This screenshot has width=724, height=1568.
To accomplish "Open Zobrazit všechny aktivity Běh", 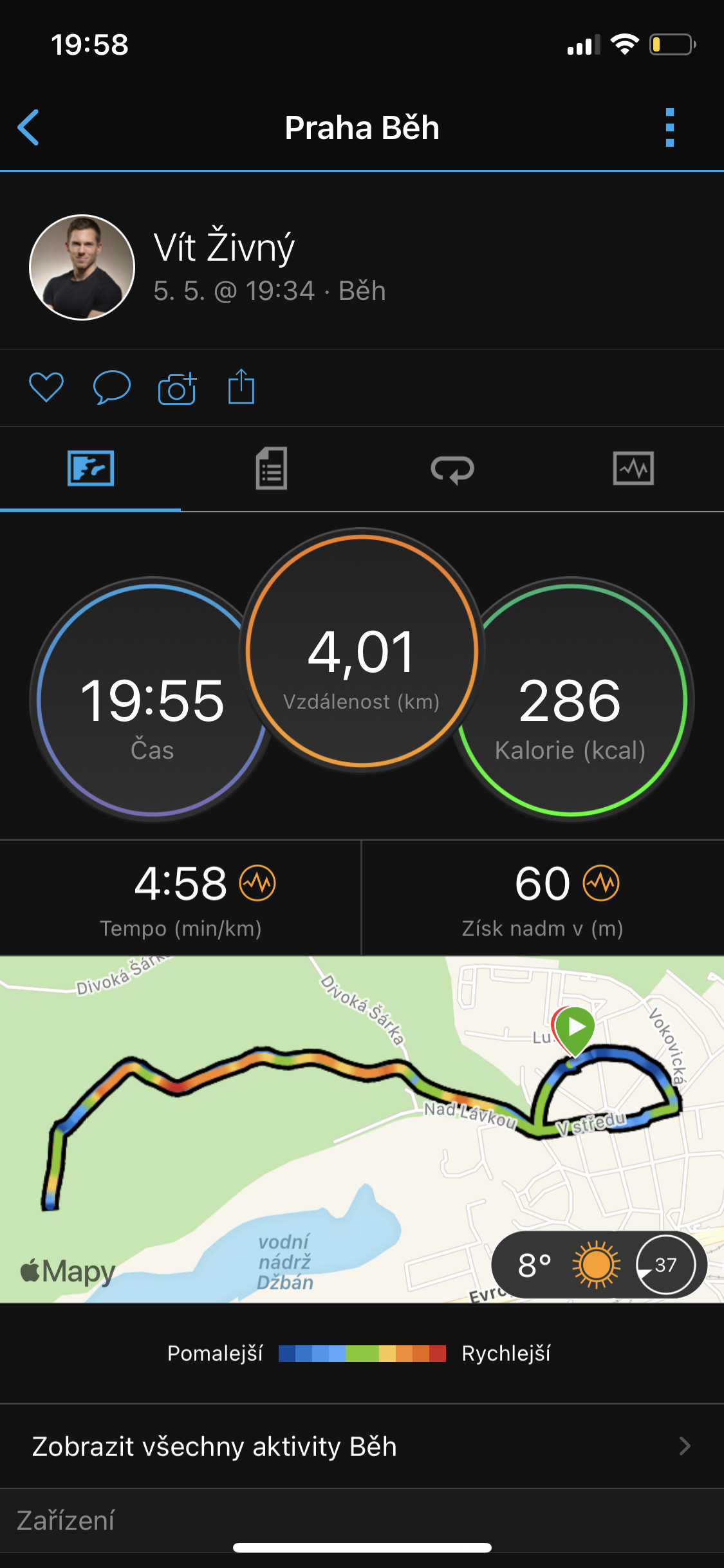I will coord(362,1446).
